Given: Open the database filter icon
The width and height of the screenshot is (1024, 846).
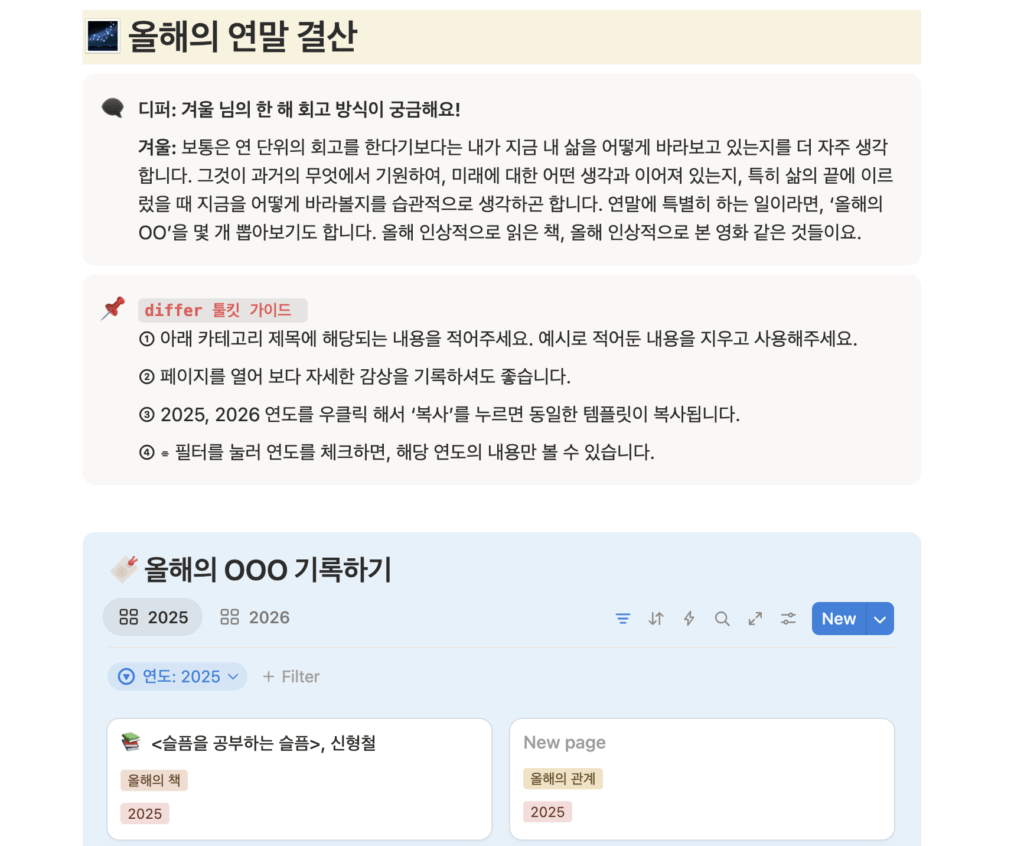Looking at the screenshot, I should (623, 619).
